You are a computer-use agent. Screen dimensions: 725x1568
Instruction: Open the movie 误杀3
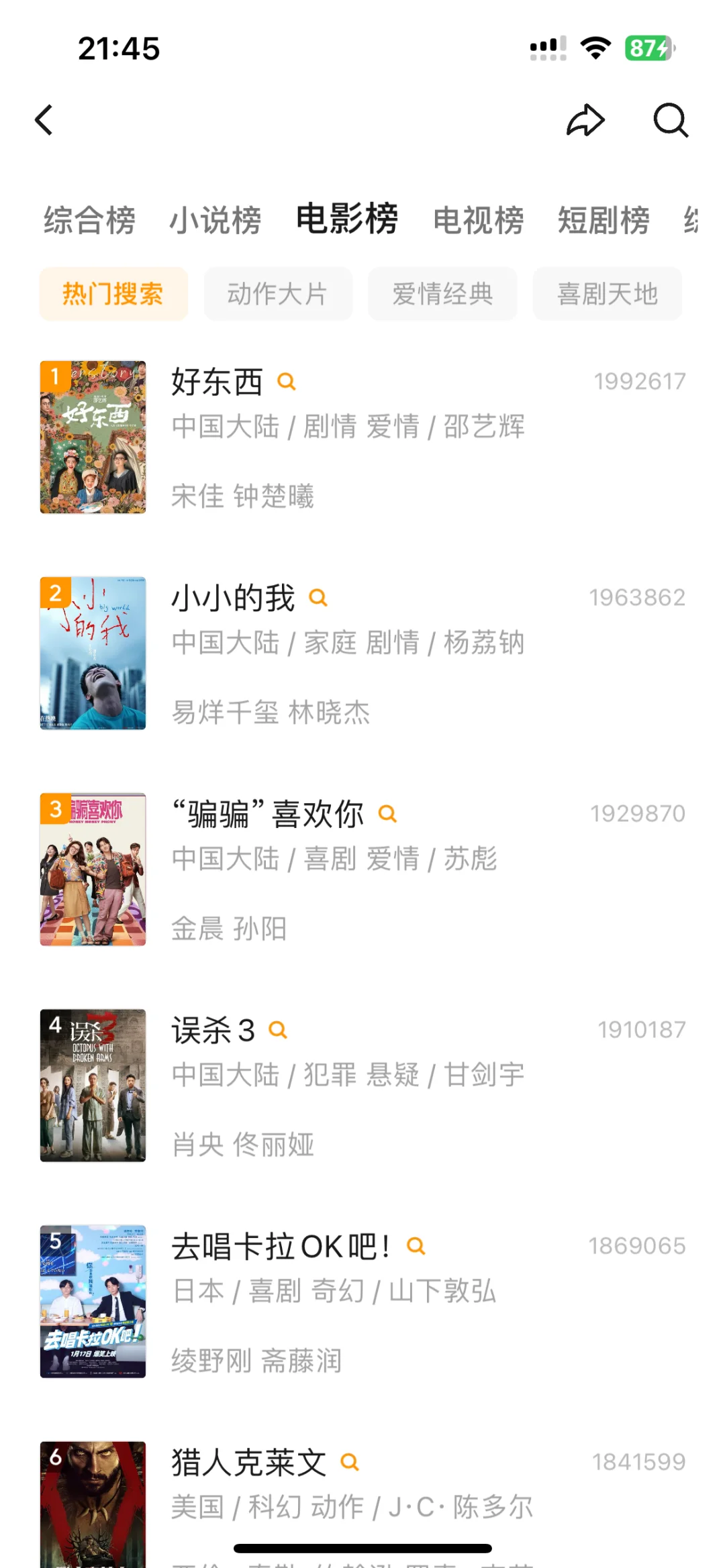(x=213, y=1030)
